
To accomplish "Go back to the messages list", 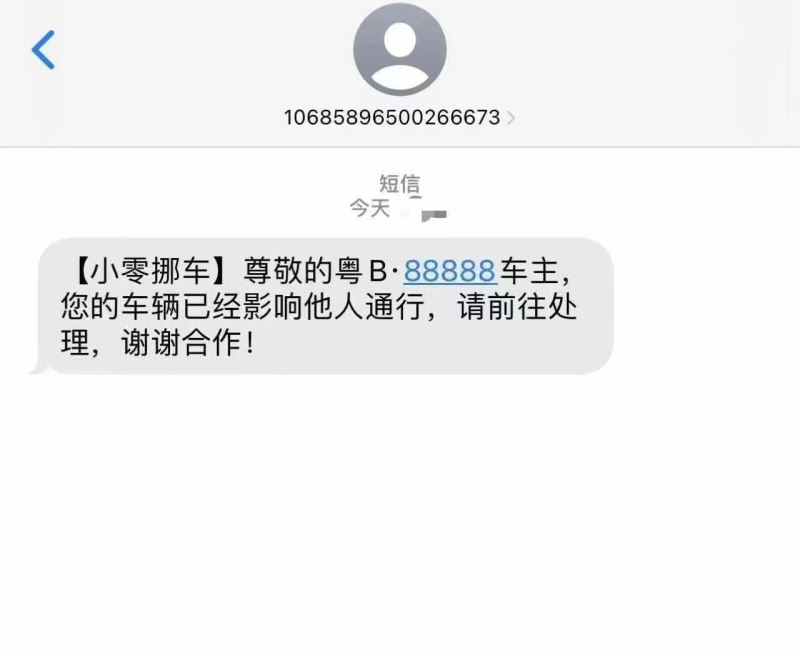I will click(43, 50).
